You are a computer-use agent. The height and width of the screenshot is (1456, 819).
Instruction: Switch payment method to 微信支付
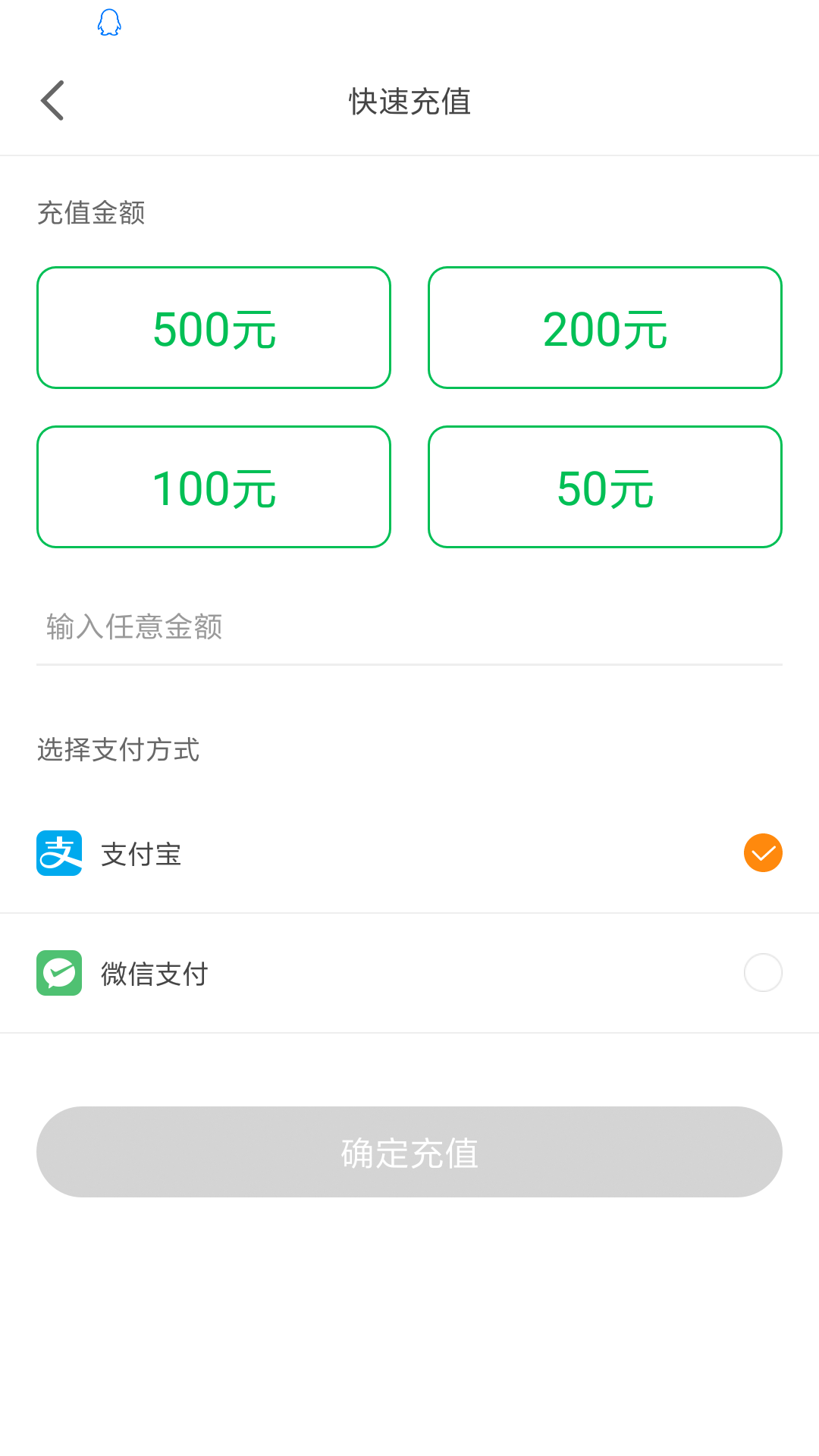(762, 973)
